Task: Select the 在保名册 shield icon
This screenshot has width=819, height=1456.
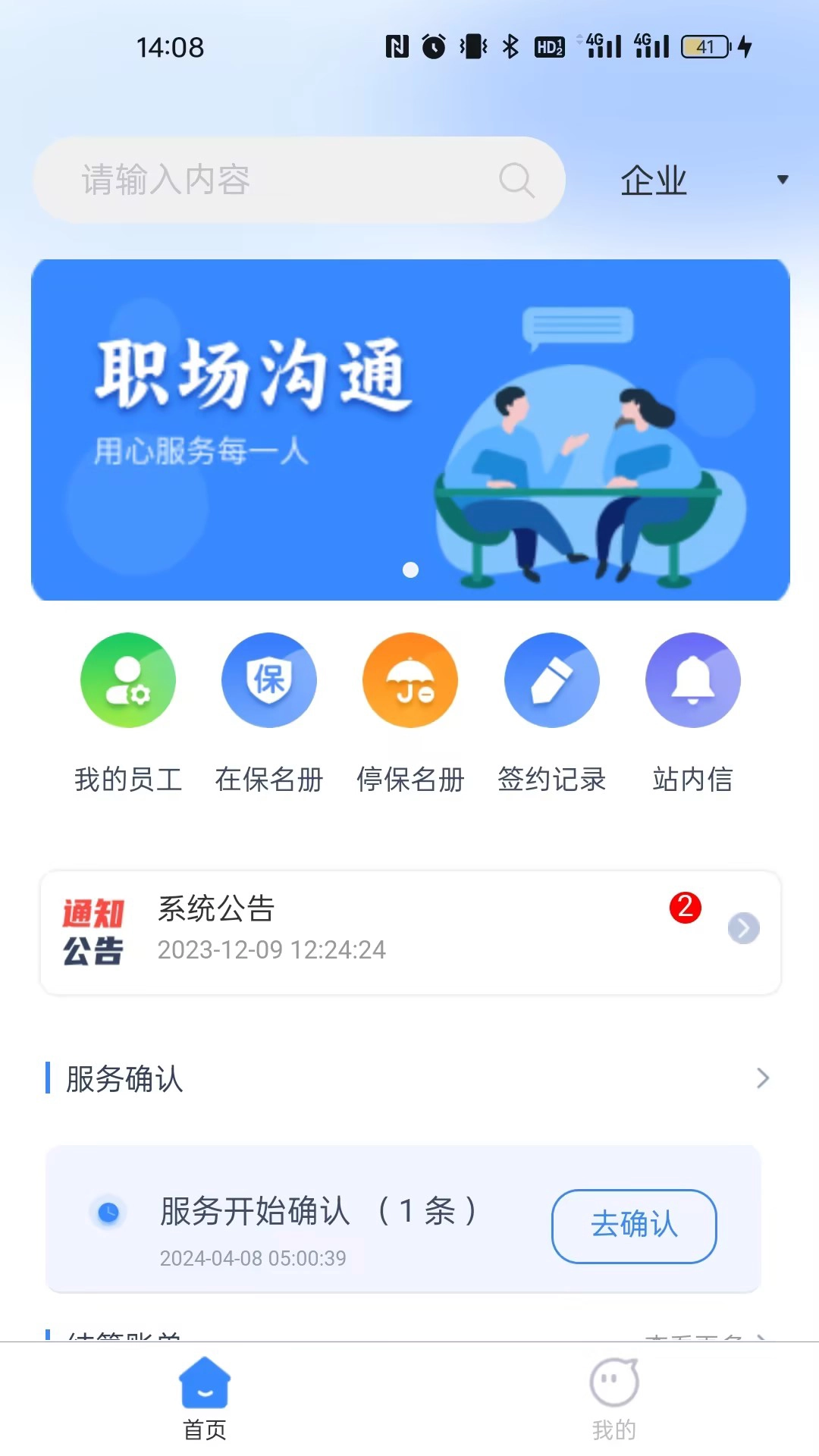Action: [269, 680]
